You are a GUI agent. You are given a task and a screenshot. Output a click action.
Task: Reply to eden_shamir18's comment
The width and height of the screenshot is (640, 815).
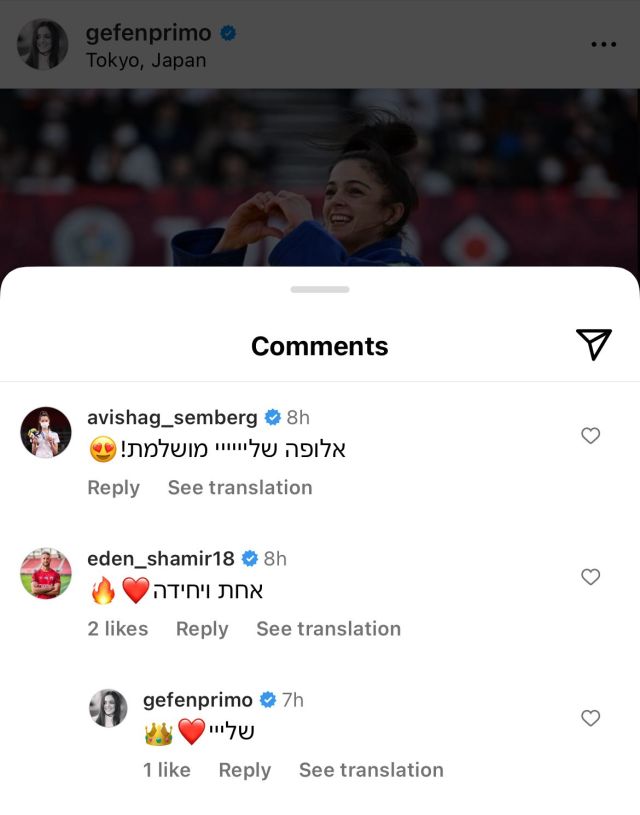tap(202, 629)
